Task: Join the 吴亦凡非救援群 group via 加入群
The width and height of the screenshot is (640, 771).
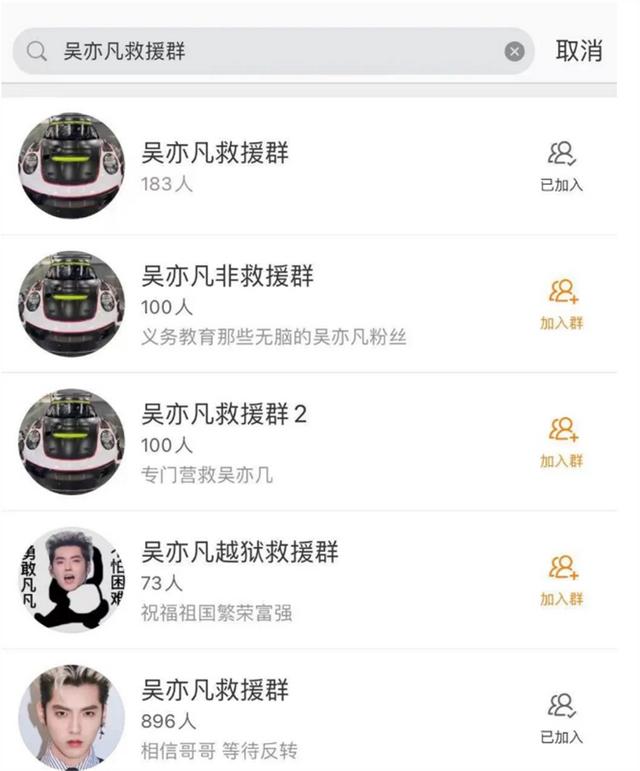Action: (x=562, y=304)
